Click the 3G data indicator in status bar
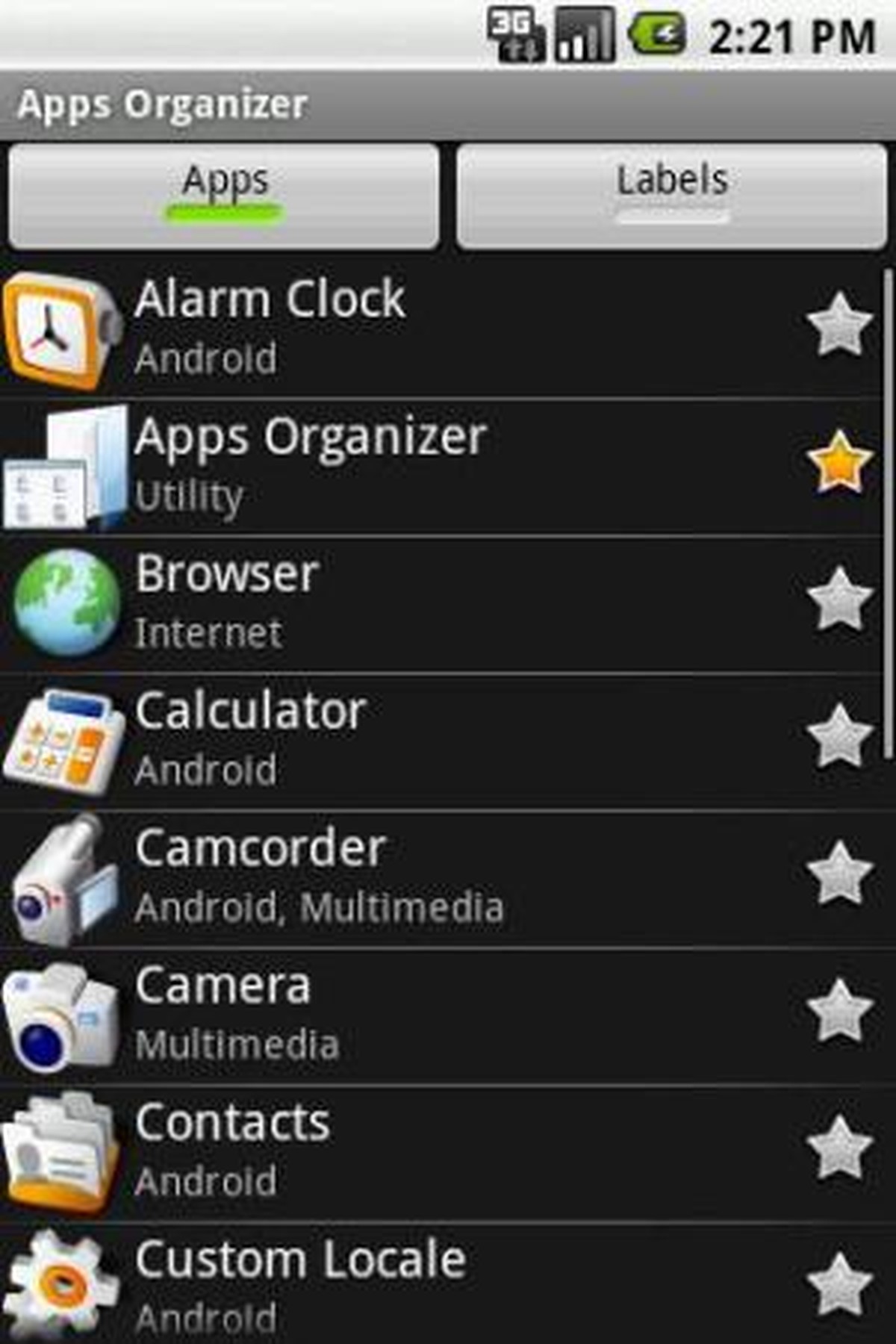This screenshot has height=1344, width=896. 517,30
